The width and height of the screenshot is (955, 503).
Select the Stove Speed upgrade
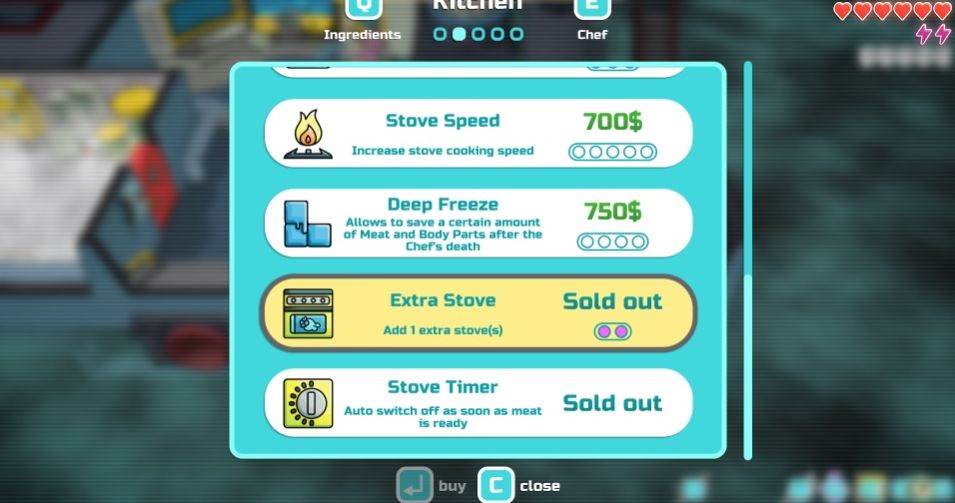pos(478,133)
